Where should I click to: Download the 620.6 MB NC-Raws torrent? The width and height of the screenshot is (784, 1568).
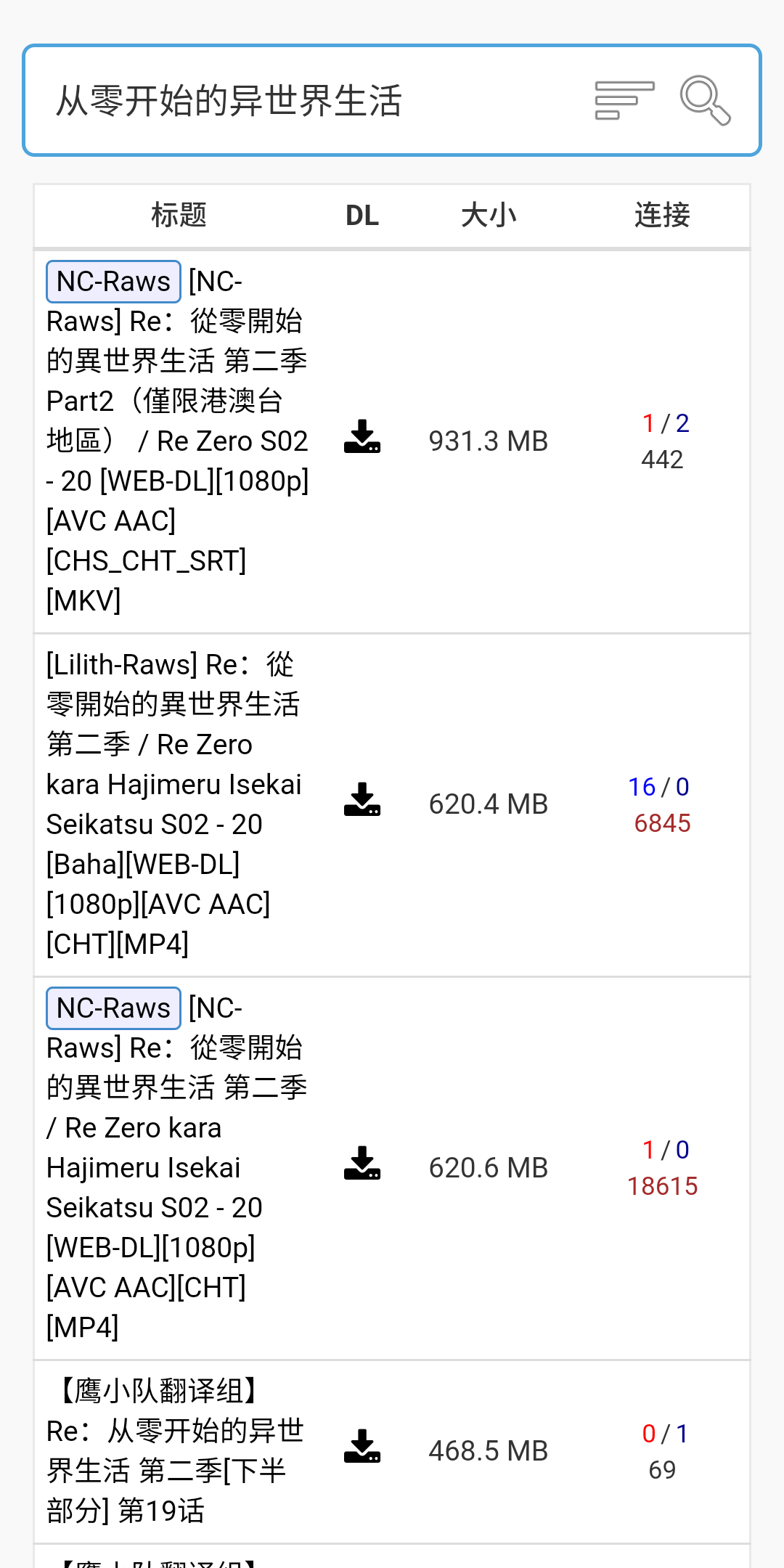click(362, 1164)
